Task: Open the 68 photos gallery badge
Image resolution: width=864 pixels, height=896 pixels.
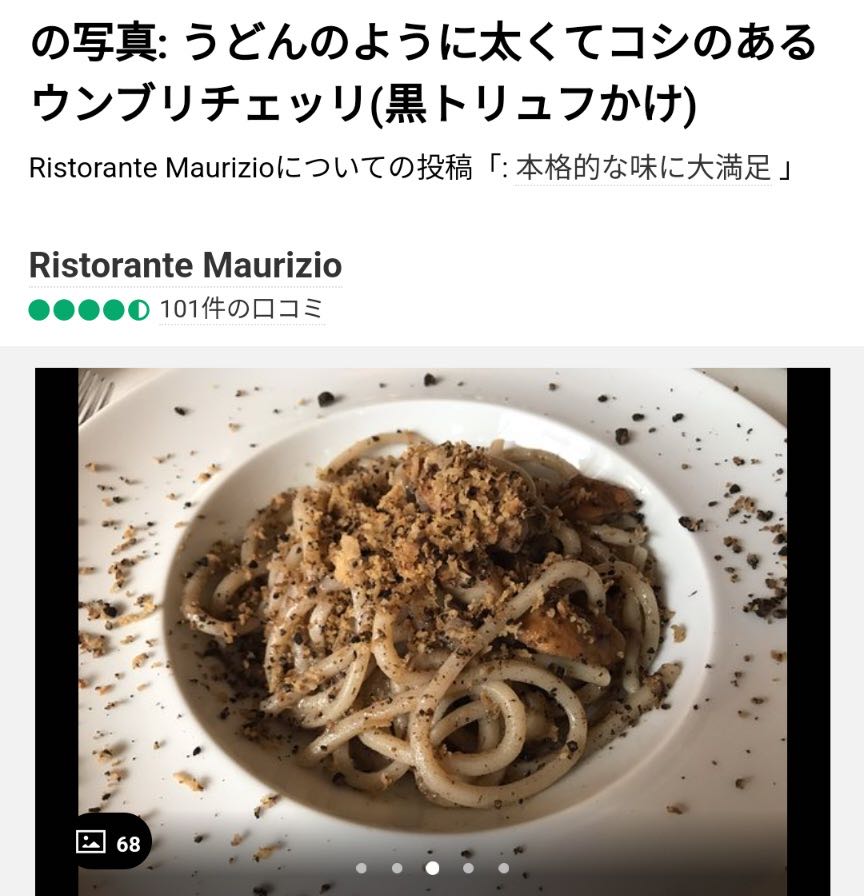Action: pos(109,843)
